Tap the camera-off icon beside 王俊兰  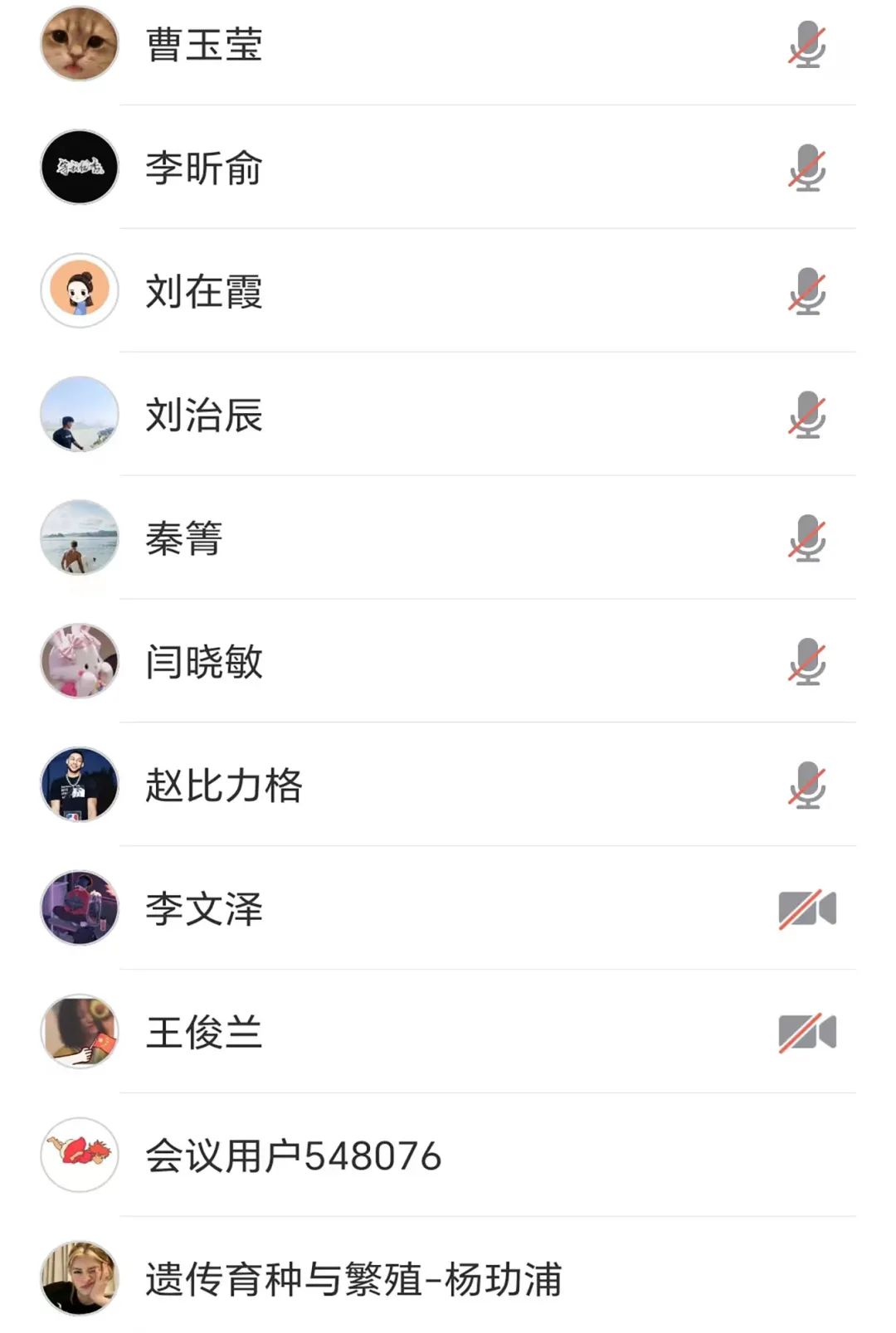[x=806, y=1033]
